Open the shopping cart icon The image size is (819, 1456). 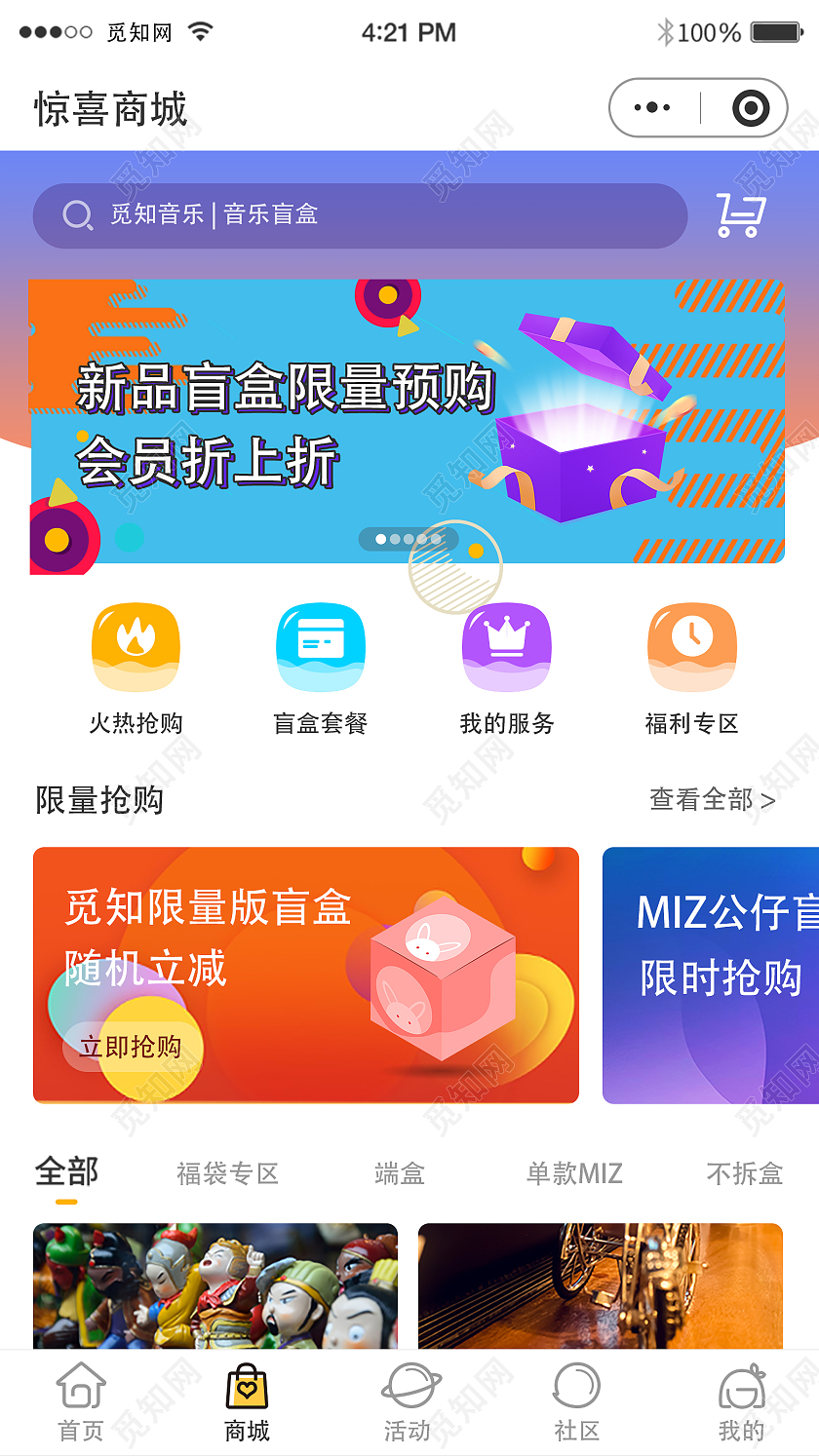tap(738, 216)
